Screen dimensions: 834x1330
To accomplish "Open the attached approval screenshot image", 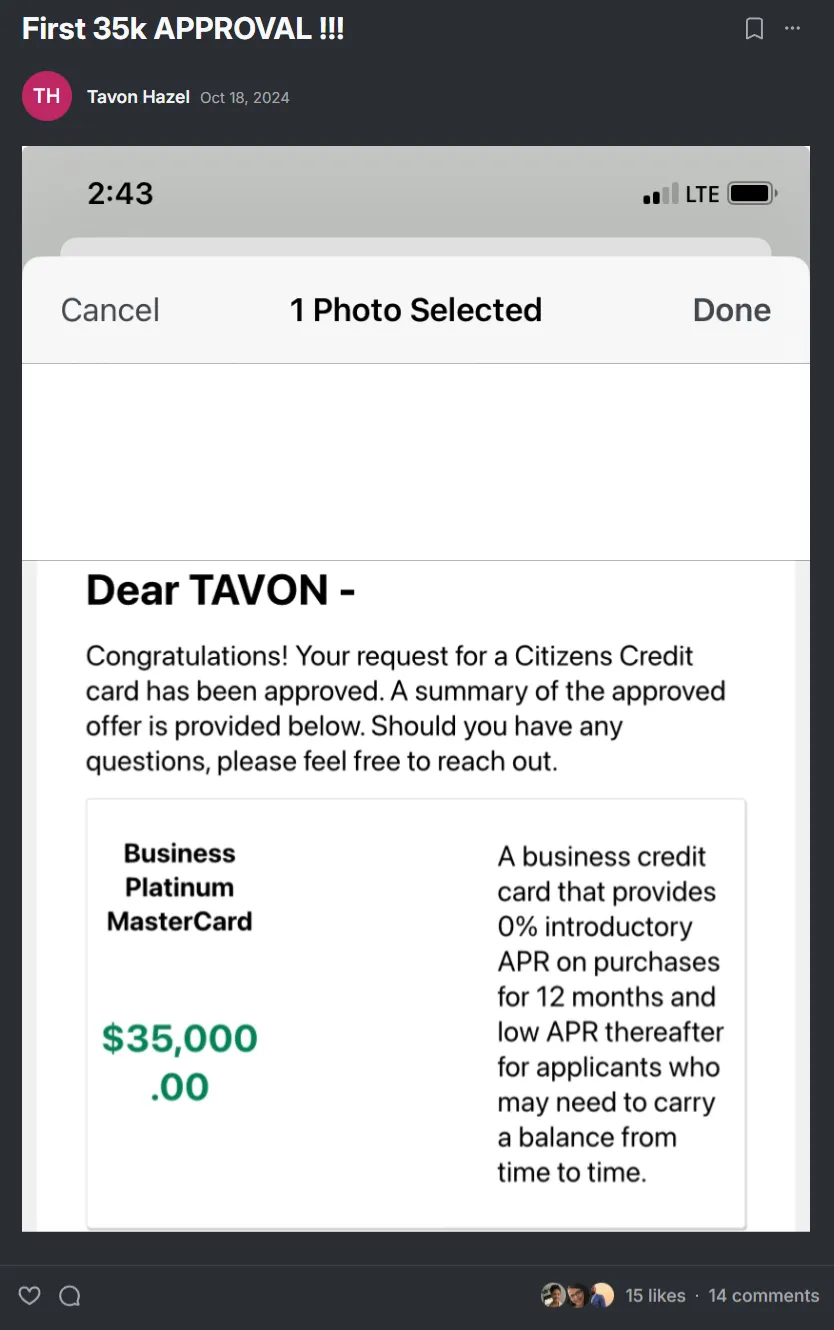I will [x=416, y=689].
